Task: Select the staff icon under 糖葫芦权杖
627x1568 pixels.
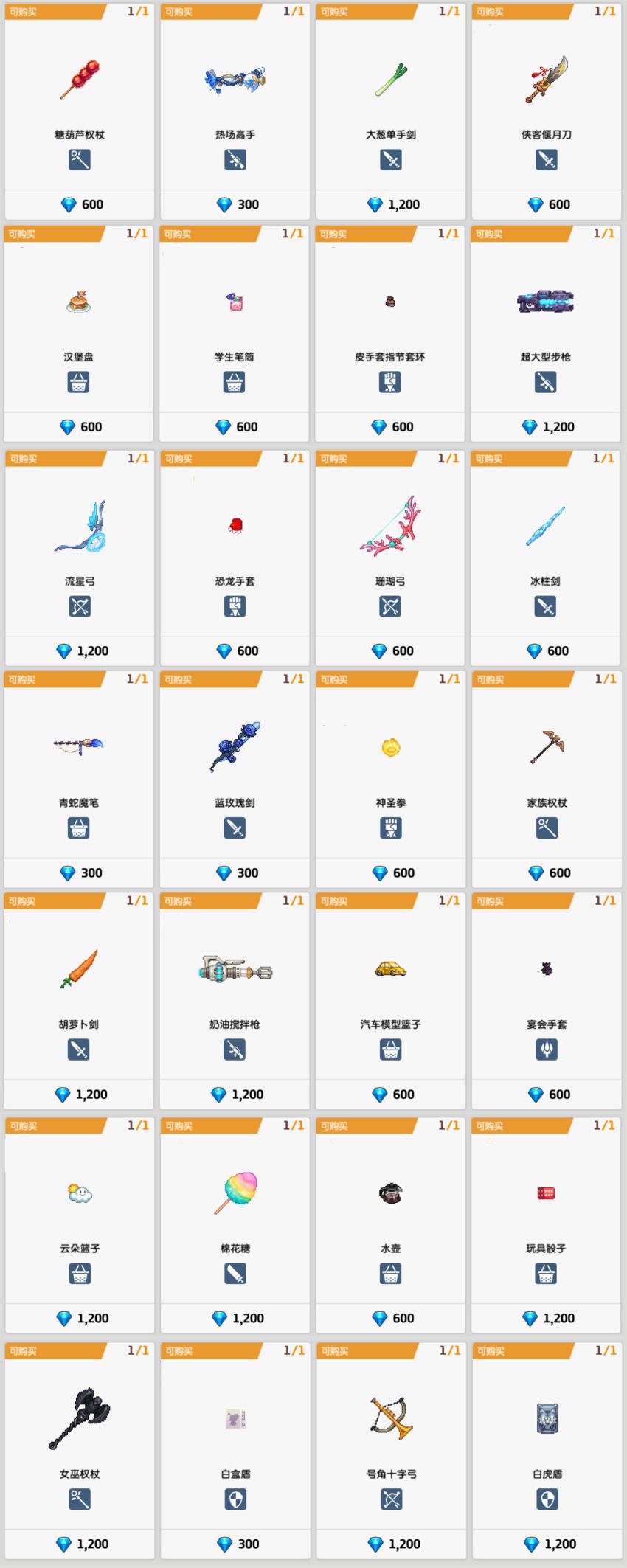Action: (78, 158)
